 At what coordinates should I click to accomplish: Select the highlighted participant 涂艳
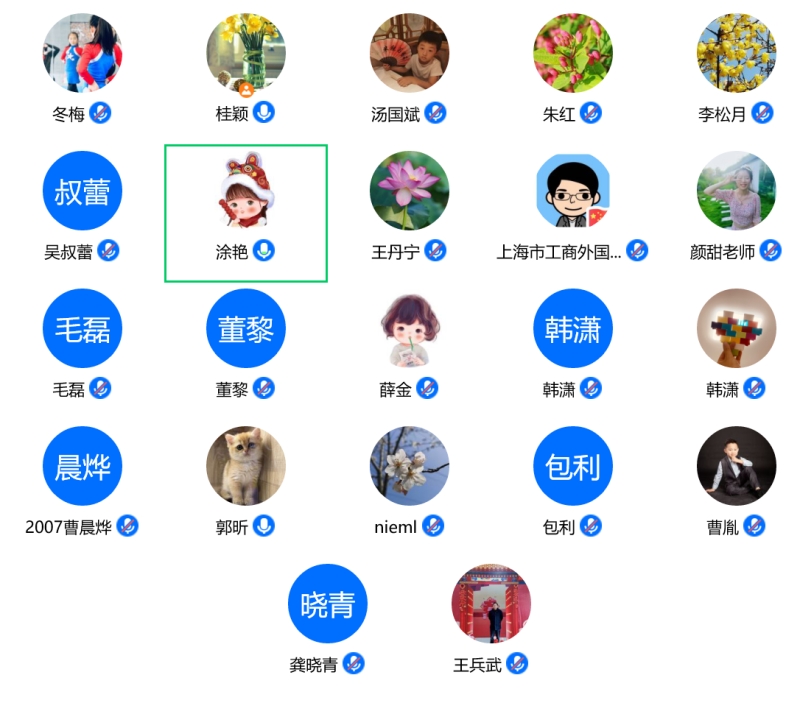tap(246, 191)
